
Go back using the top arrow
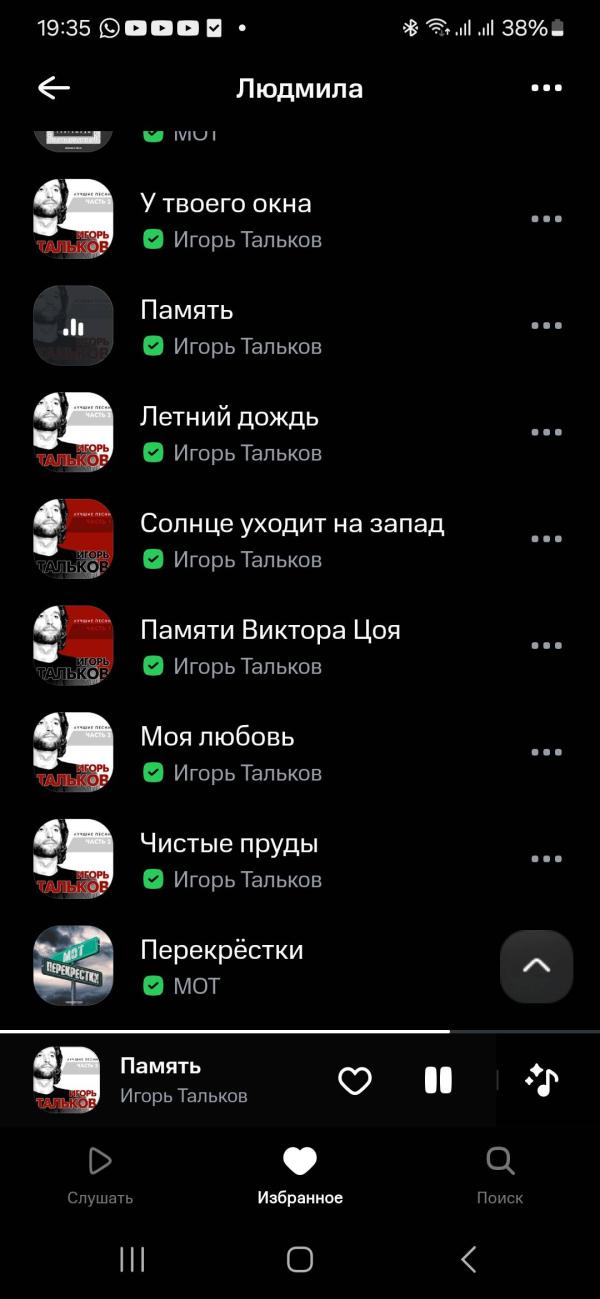pyautogui.click(x=54, y=88)
